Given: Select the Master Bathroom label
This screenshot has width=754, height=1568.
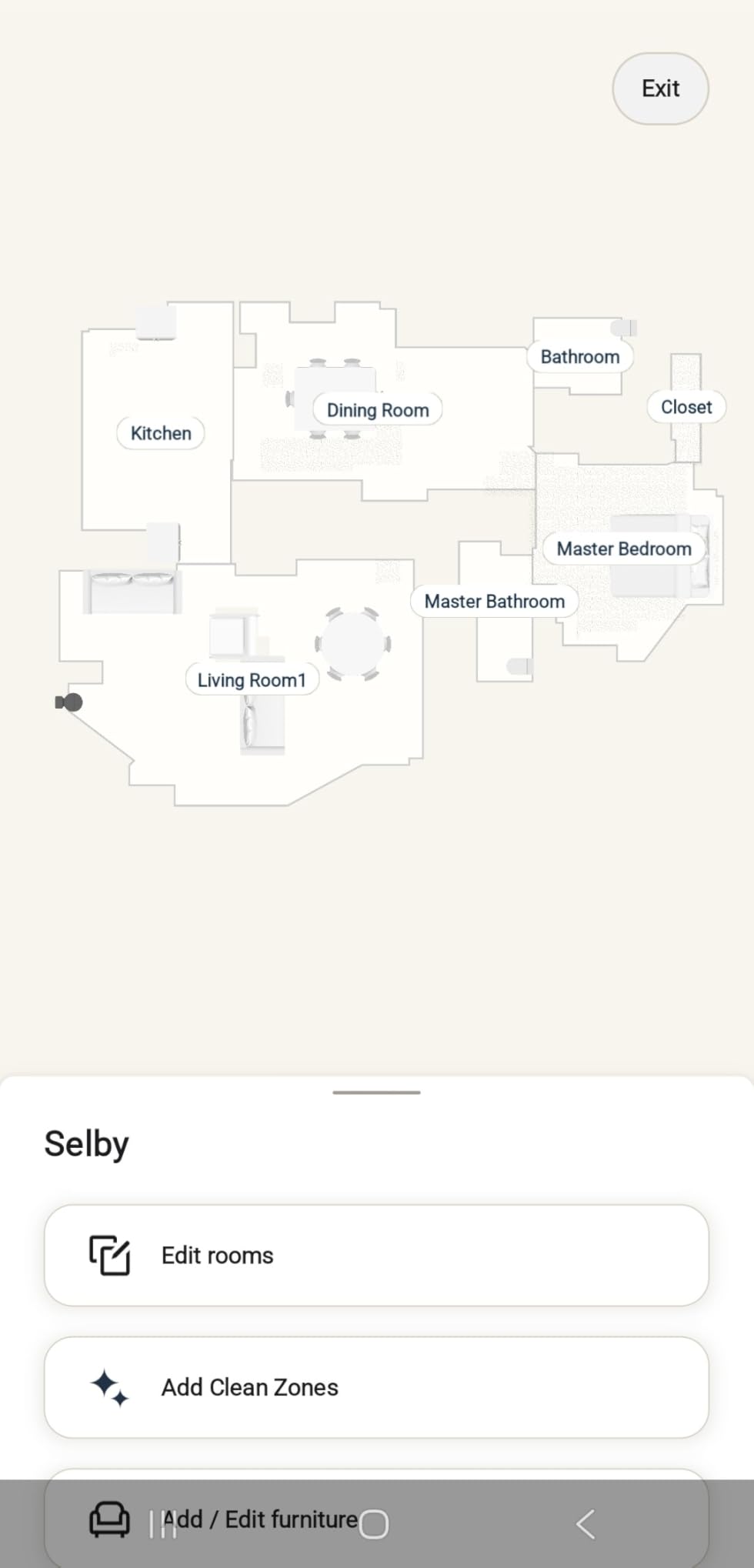Looking at the screenshot, I should coord(495,601).
